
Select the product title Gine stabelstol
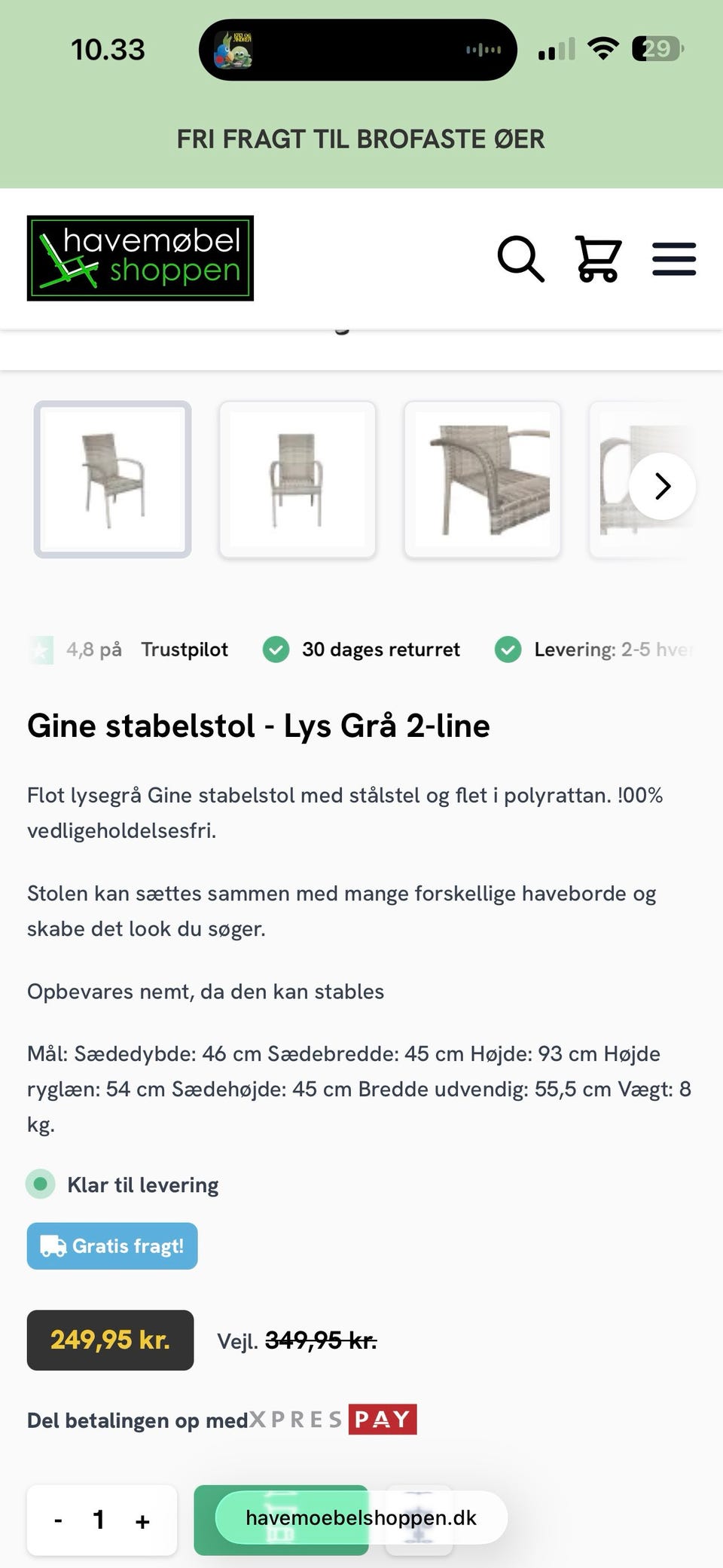click(258, 726)
